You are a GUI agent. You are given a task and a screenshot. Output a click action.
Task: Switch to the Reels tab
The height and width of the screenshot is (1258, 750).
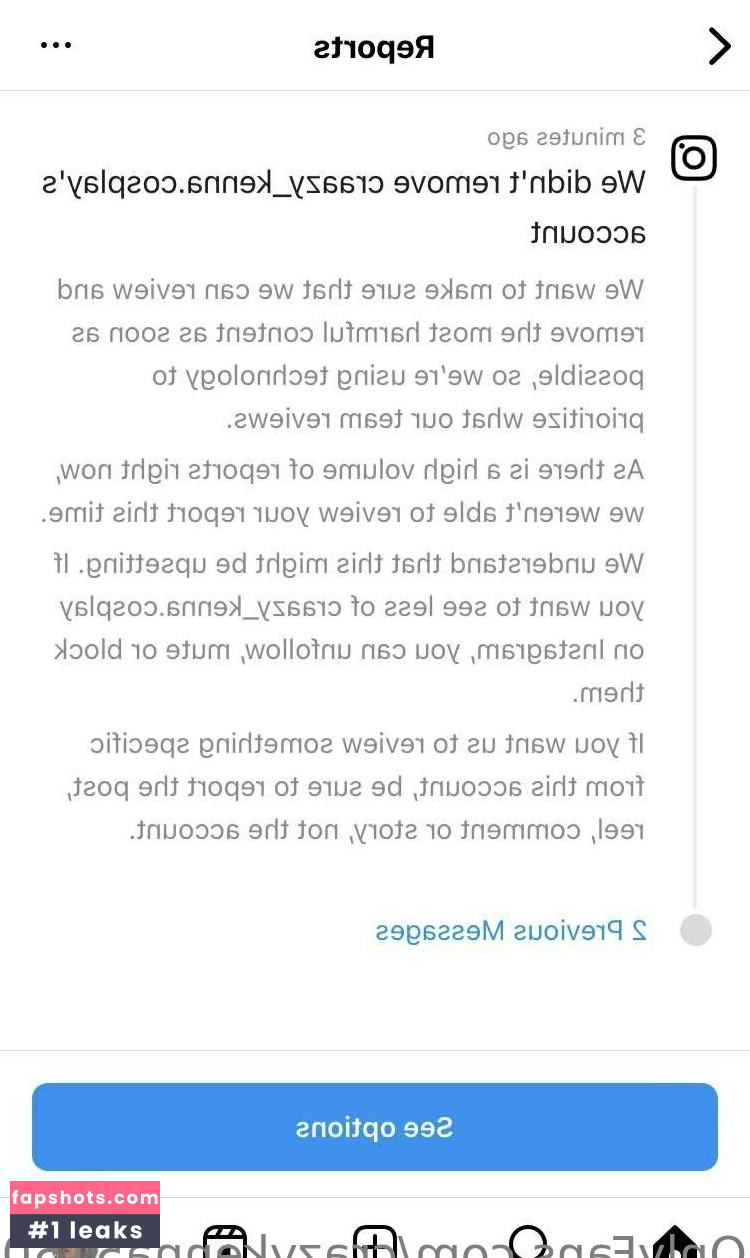pyautogui.click(x=225, y=1242)
